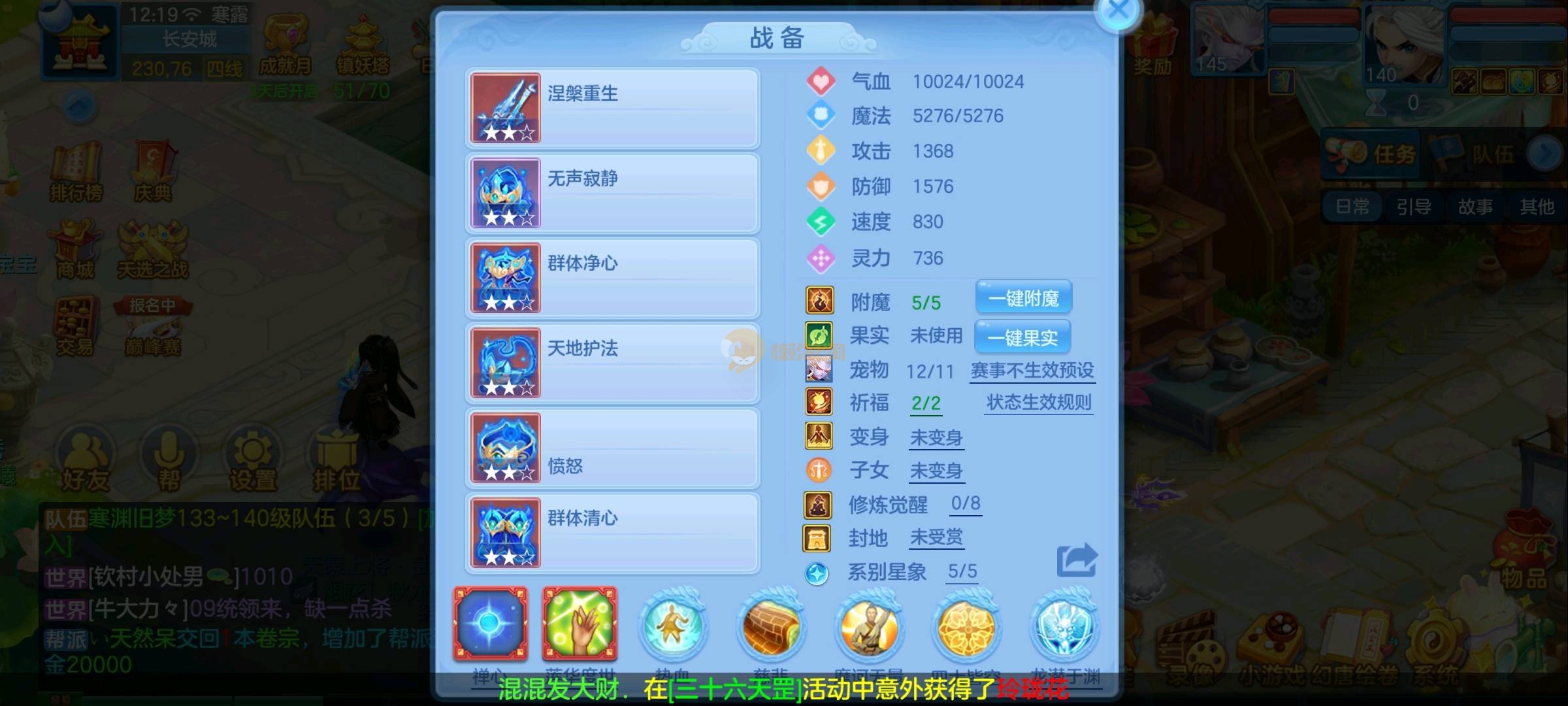Tap the 未变身 link beside 子女

(936, 471)
